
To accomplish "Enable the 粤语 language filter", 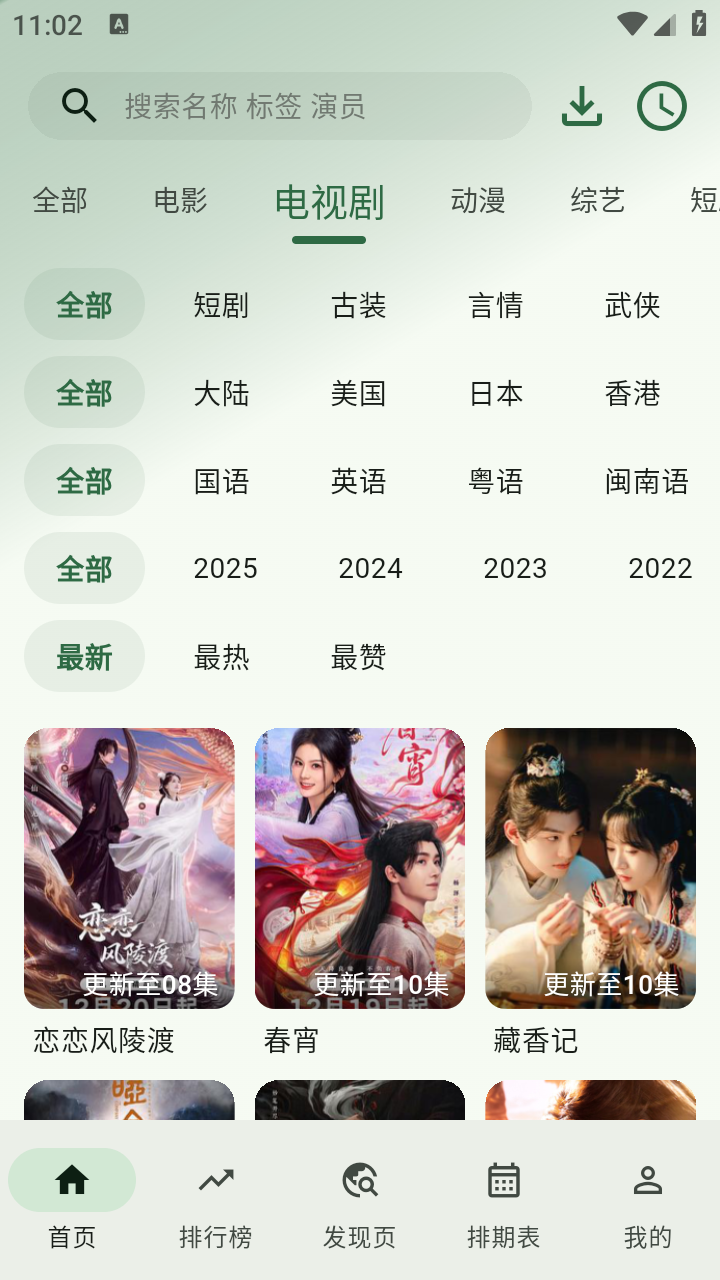I will [497, 481].
